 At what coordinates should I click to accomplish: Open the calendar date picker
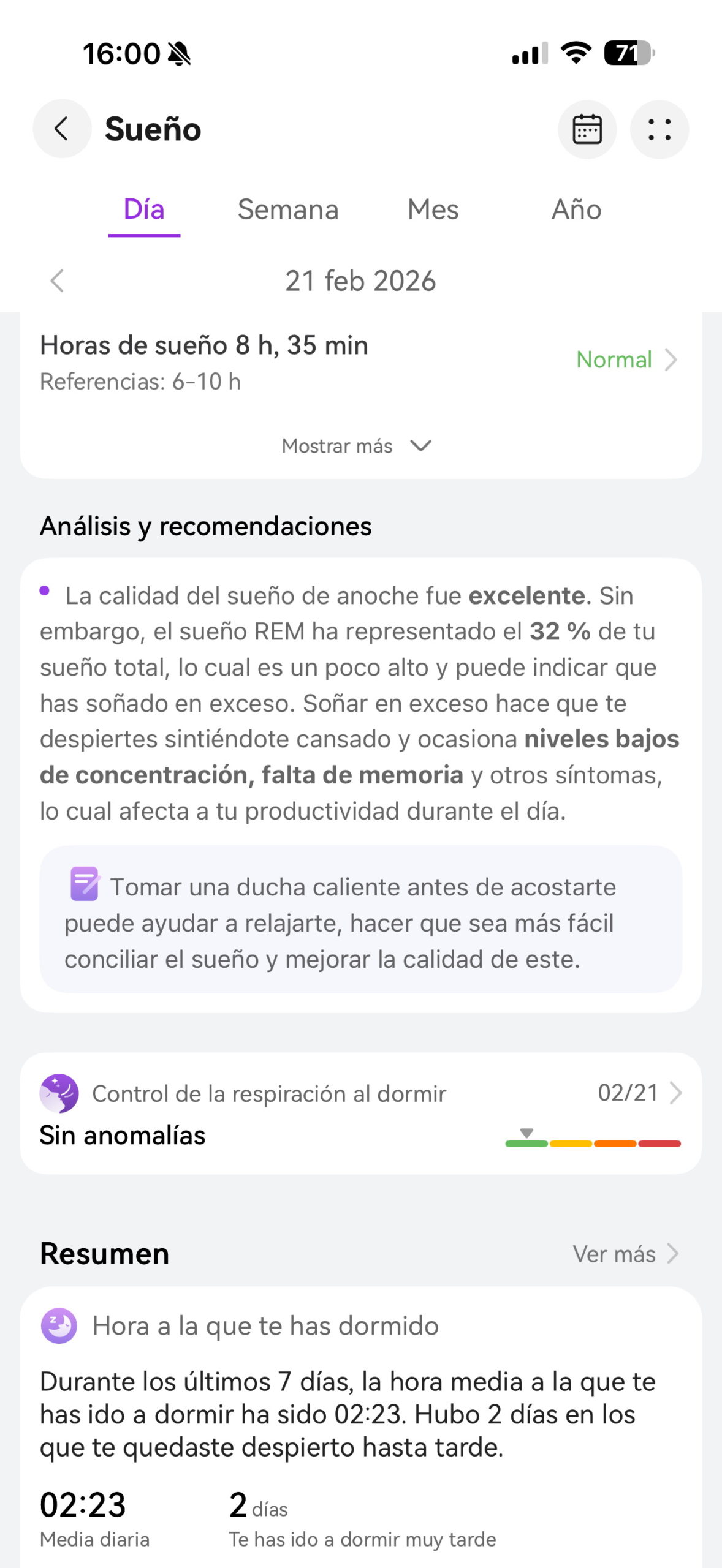point(587,129)
